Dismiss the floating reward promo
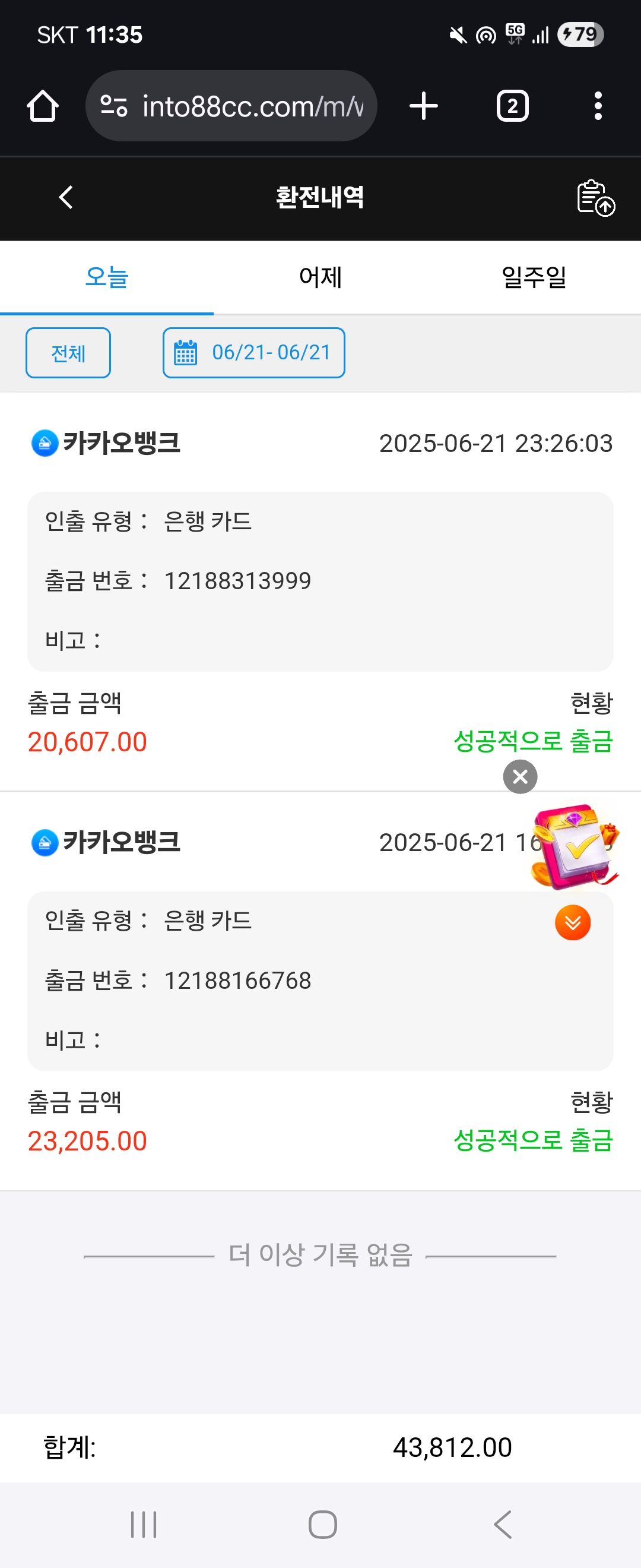641x1568 pixels. coord(520,777)
